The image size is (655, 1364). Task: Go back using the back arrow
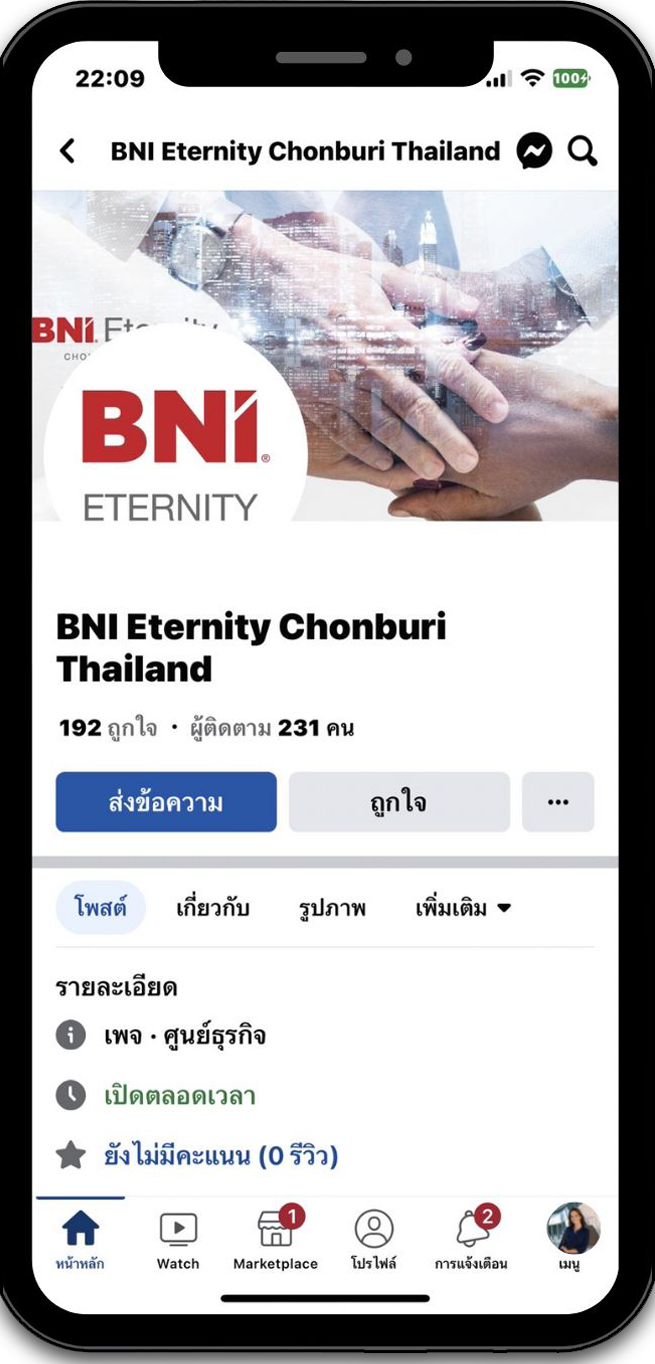coord(67,151)
